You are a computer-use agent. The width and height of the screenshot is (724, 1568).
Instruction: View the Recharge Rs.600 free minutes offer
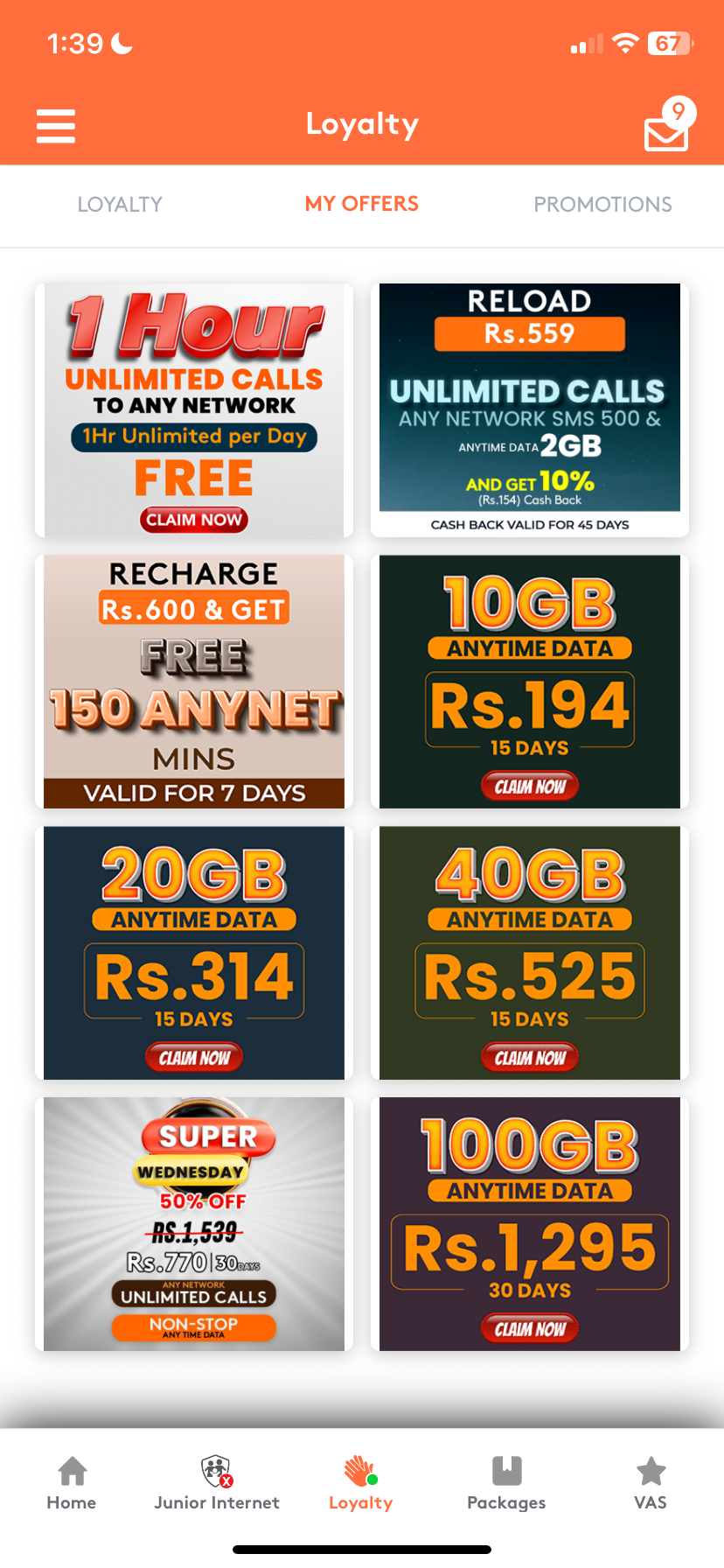pyautogui.click(x=194, y=682)
